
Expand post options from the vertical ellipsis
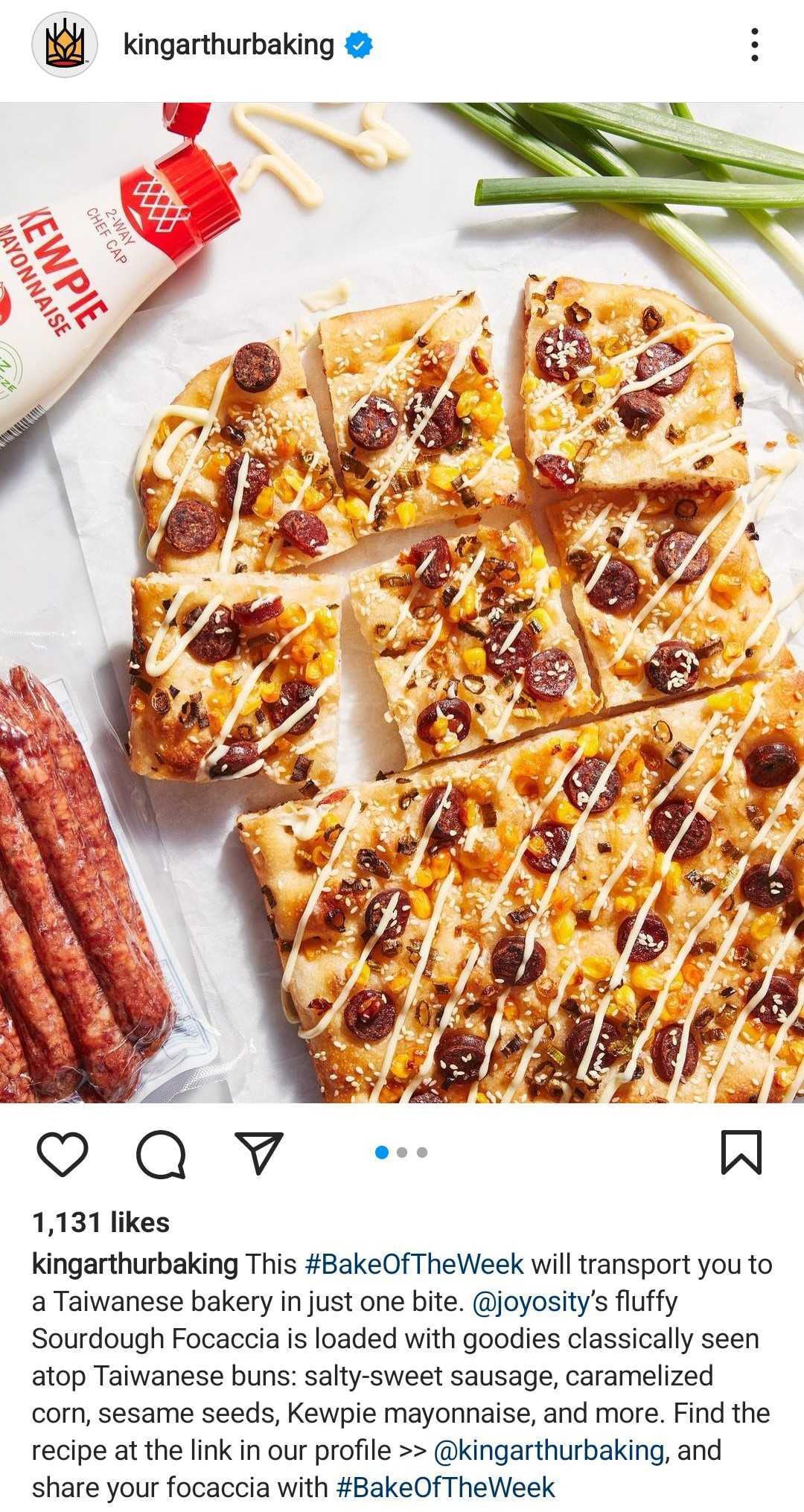pos(755,45)
